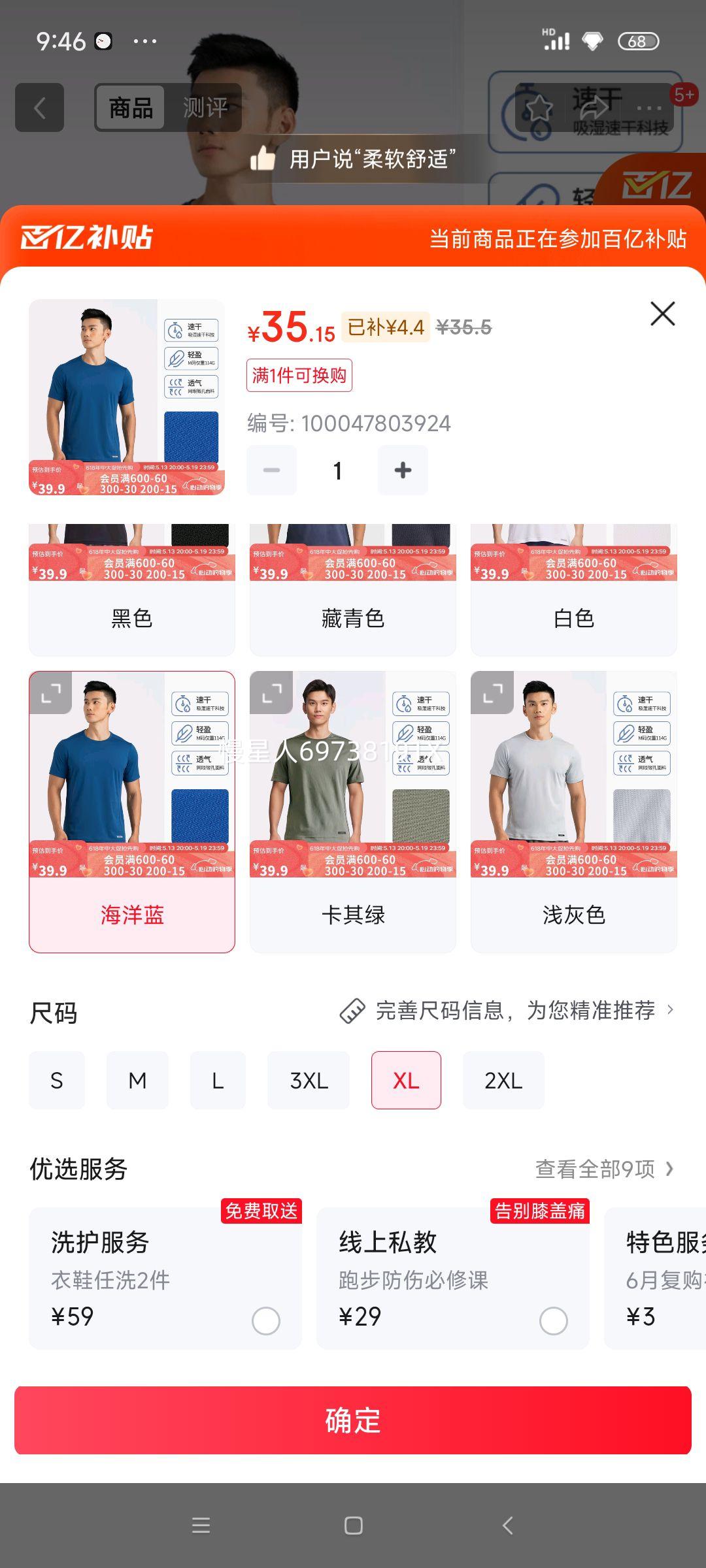Choose the 白色 color option
This screenshot has height=1568, width=706.
tap(573, 617)
